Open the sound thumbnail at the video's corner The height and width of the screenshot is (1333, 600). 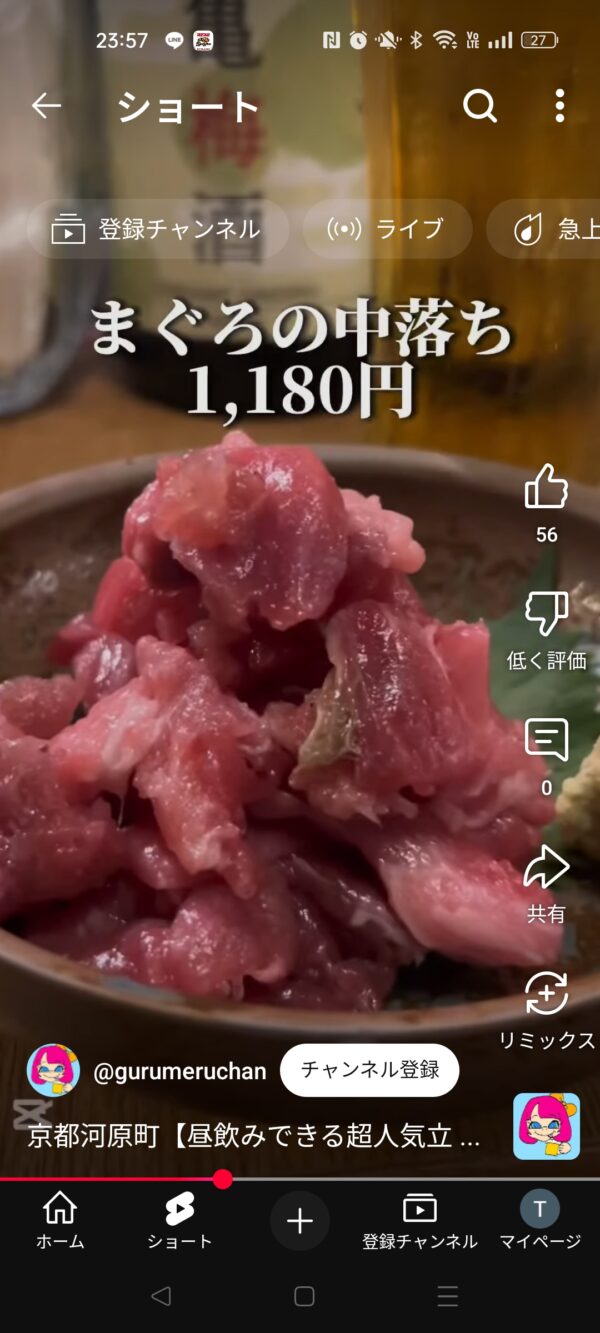(546, 1126)
